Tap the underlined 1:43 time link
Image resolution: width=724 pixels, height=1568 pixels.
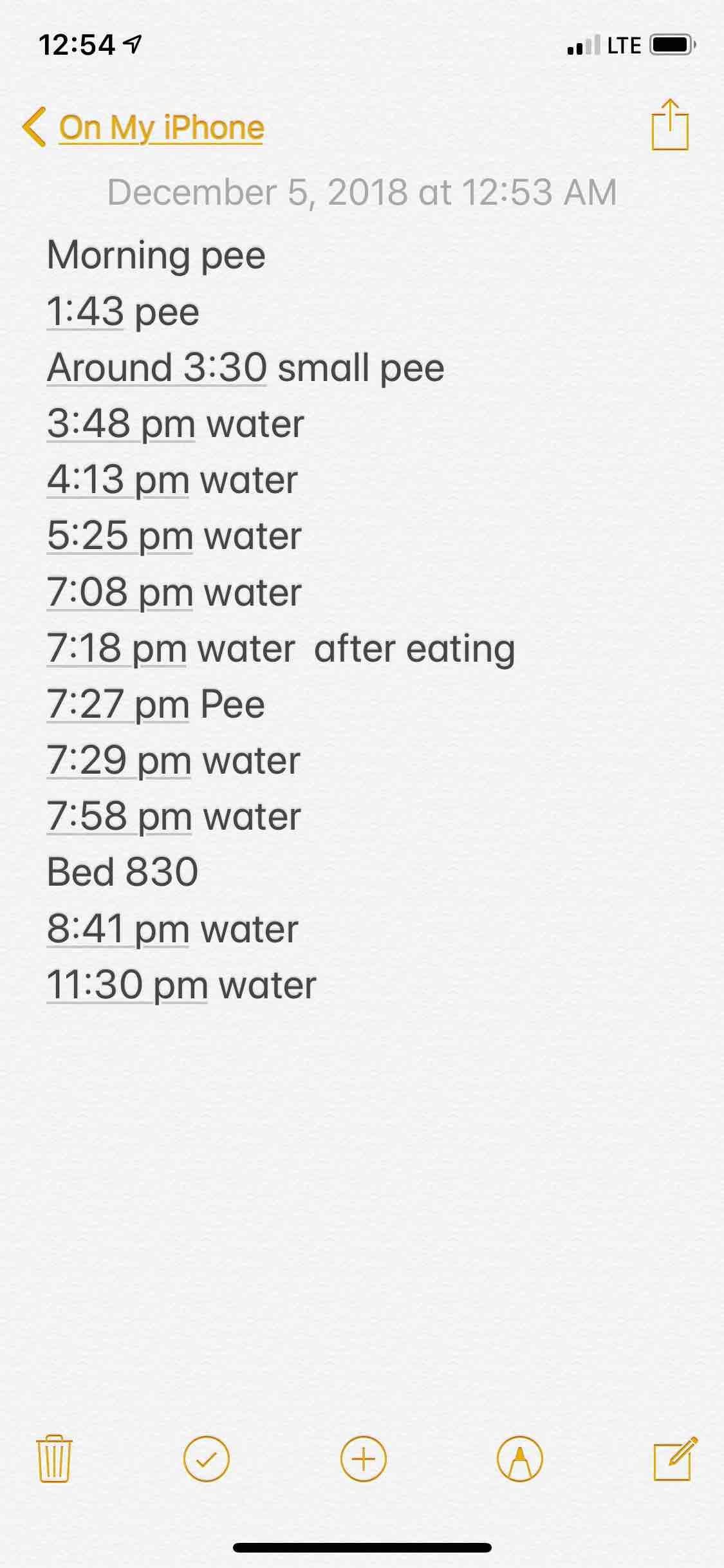pyautogui.click(x=85, y=312)
